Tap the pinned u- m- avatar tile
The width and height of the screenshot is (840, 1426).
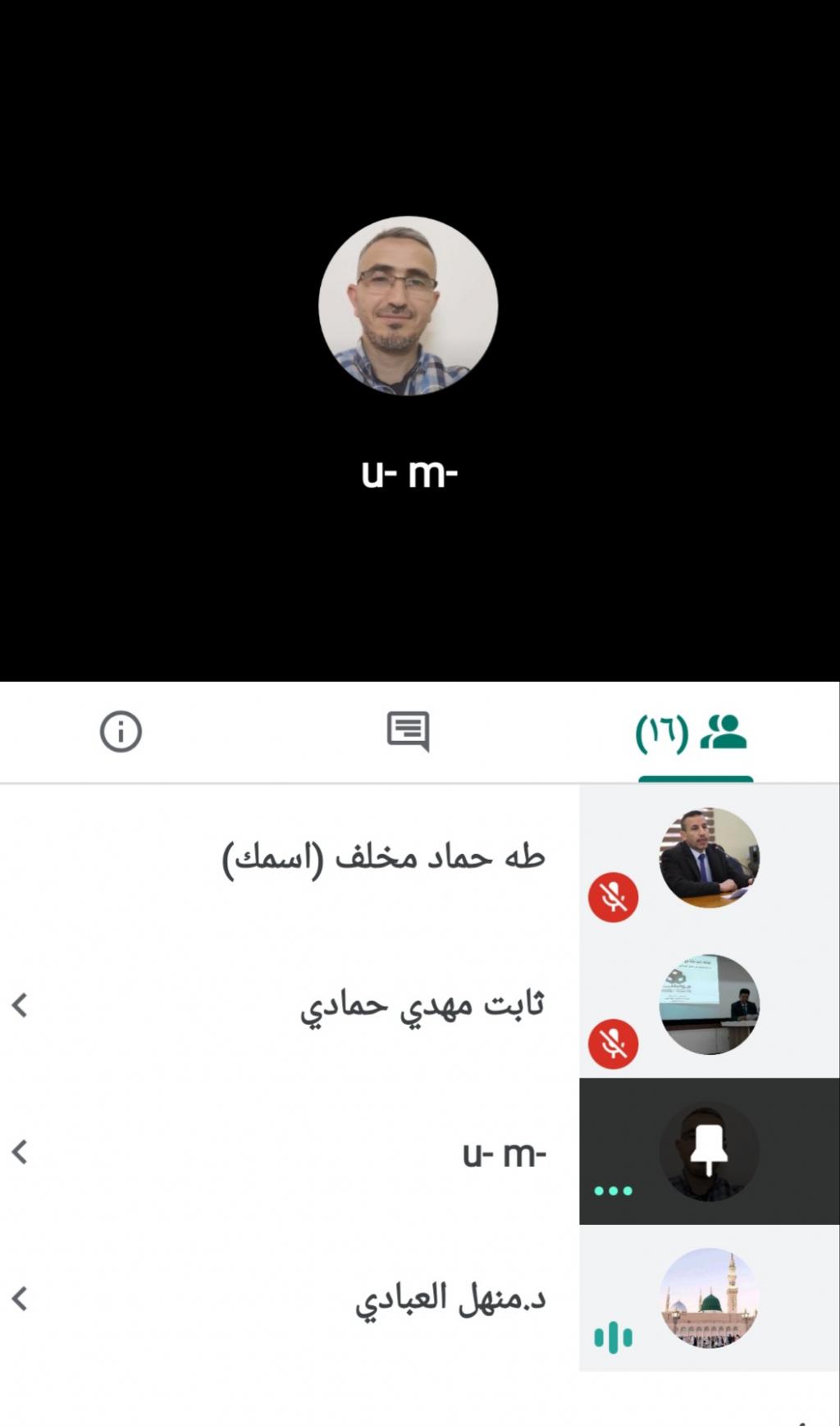click(709, 1151)
